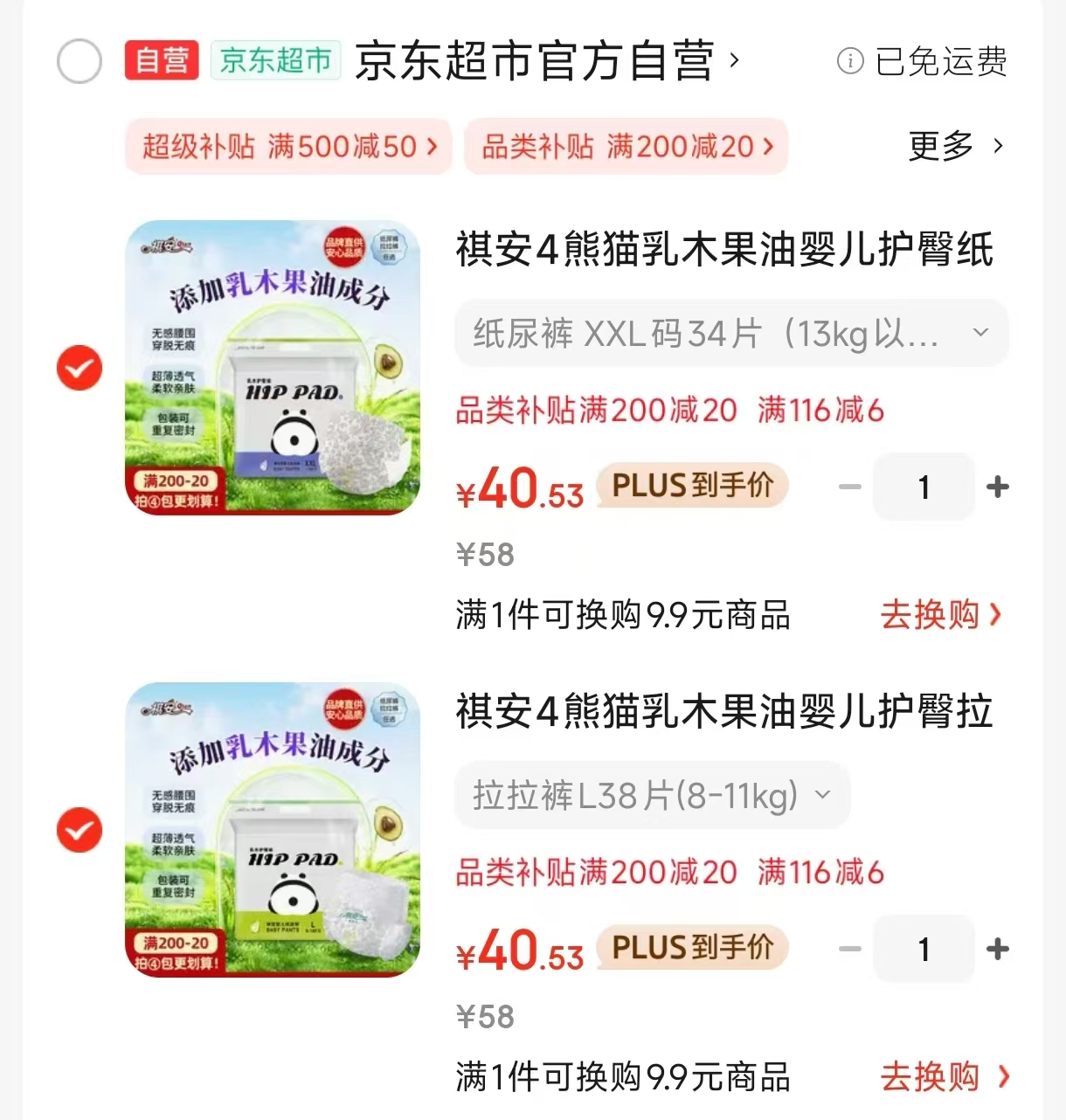Viewport: 1066px width, 1120px height.
Task: Click the red 自营 badge
Action: point(162,59)
